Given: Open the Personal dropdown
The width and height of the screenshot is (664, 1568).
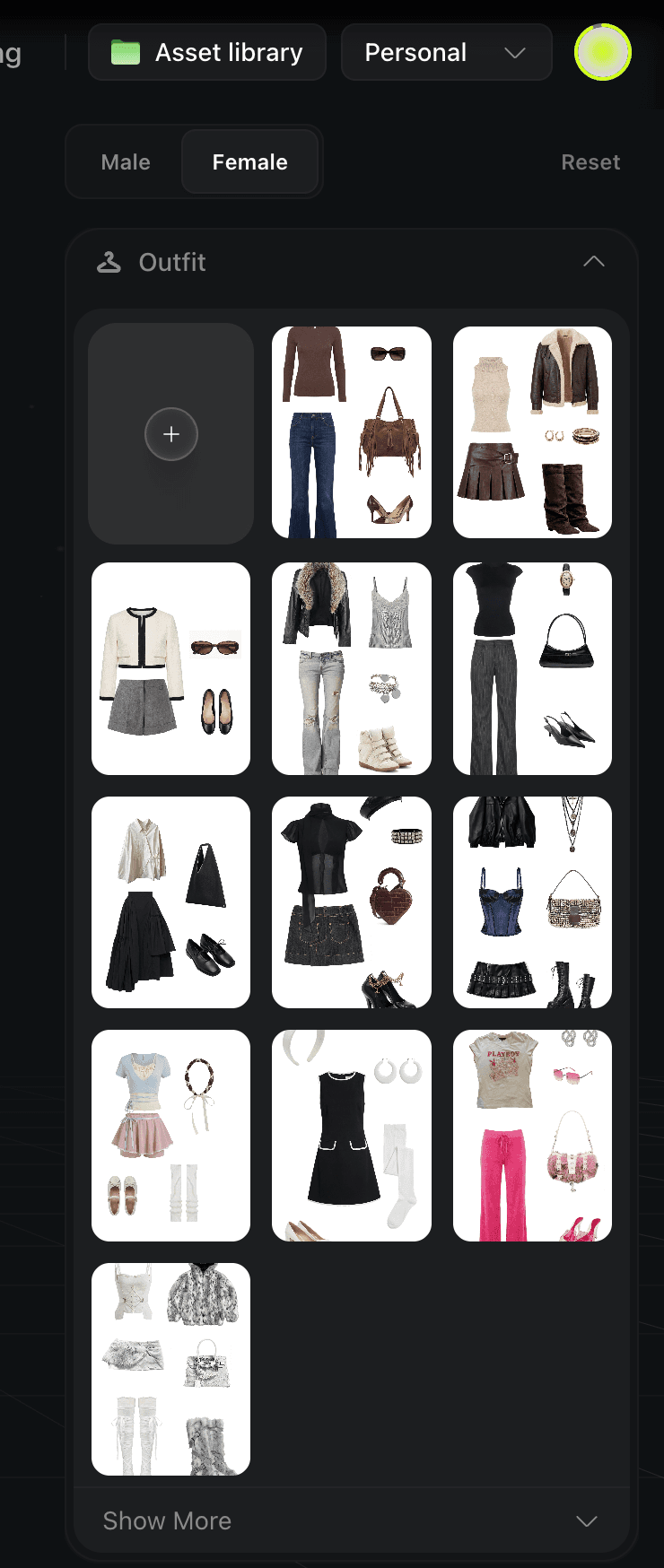Looking at the screenshot, I should point(446,53).
